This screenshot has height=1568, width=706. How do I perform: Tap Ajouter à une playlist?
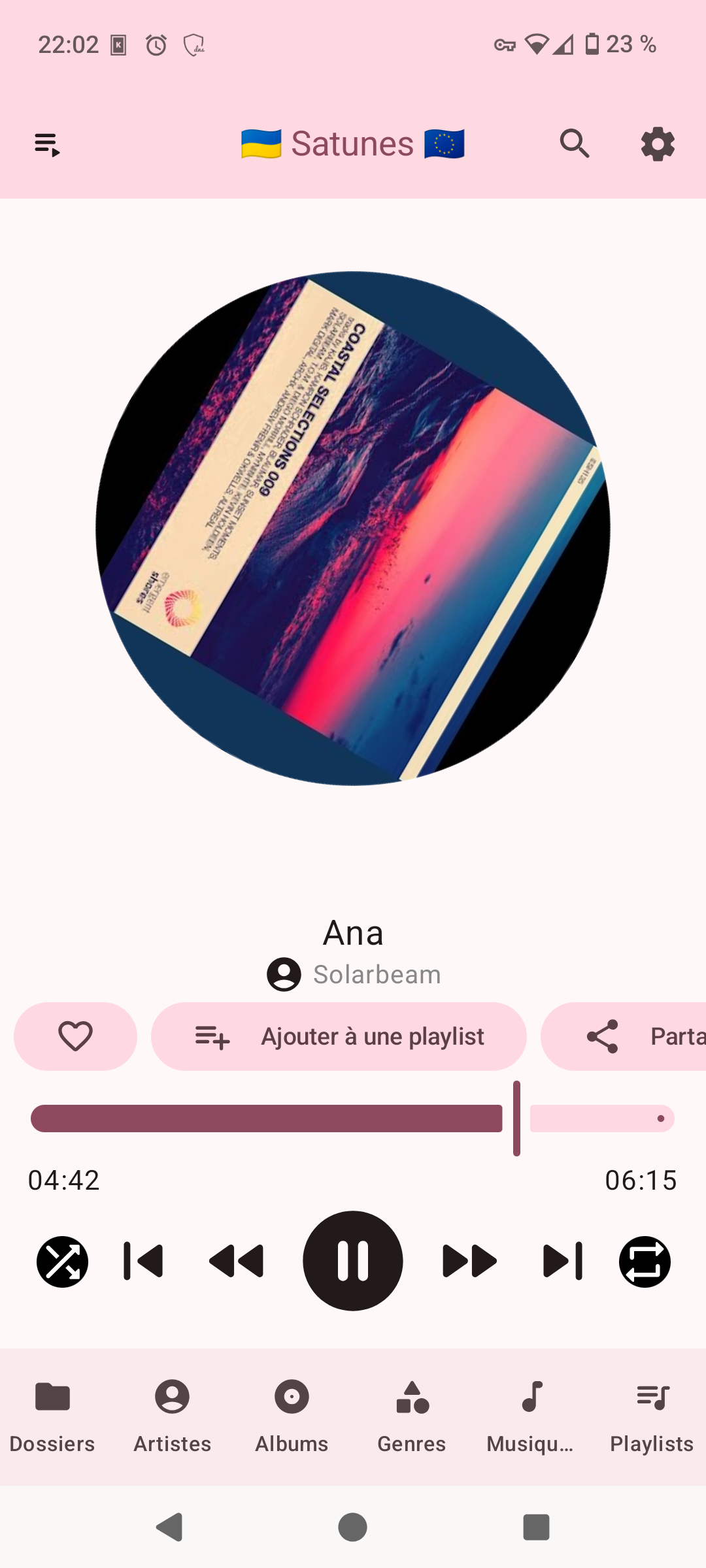[x=339, y=1036]
